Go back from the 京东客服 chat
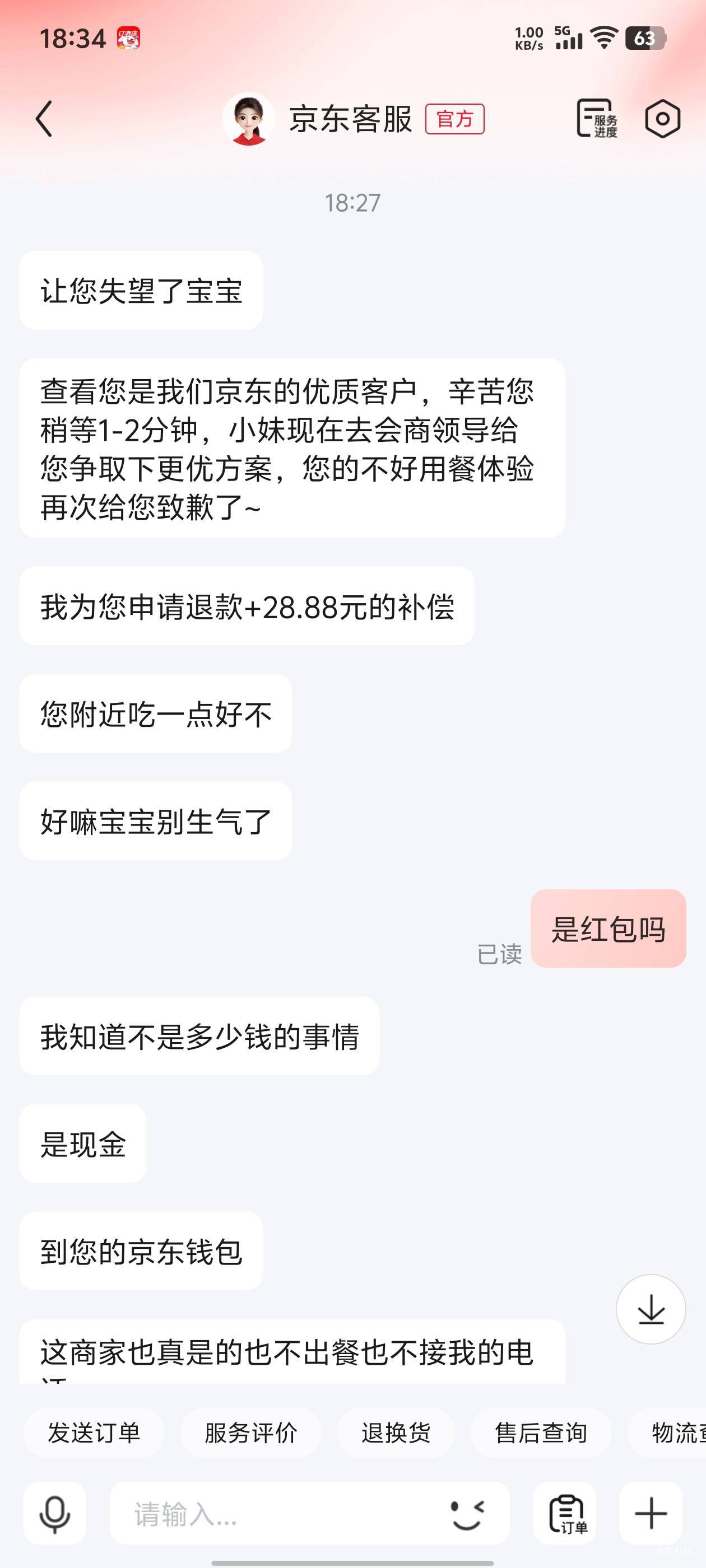Image resolution: width=706 pixels, height=1568 pixels. tap(44, 119)
